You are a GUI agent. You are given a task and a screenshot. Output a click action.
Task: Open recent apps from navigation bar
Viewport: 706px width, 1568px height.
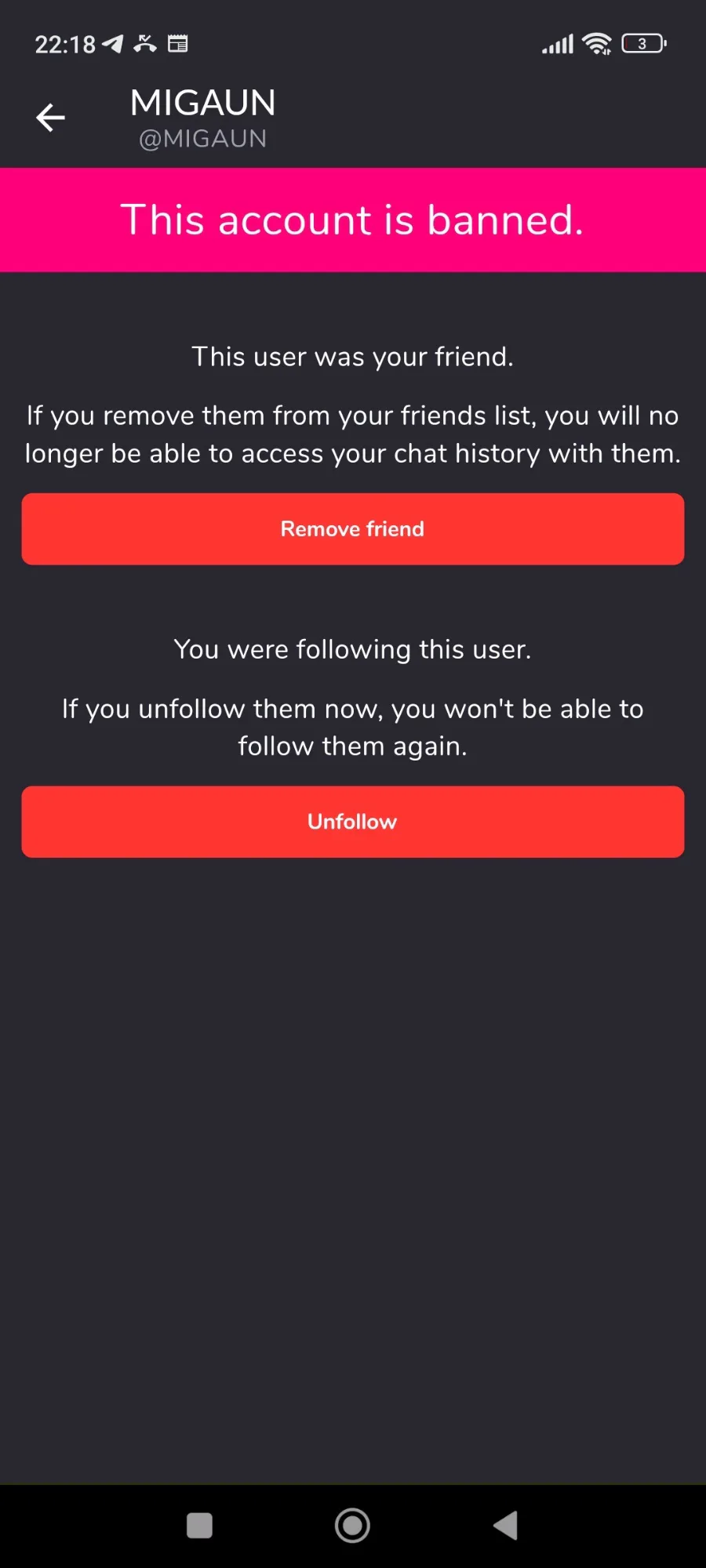click(x=199, y=1526)
